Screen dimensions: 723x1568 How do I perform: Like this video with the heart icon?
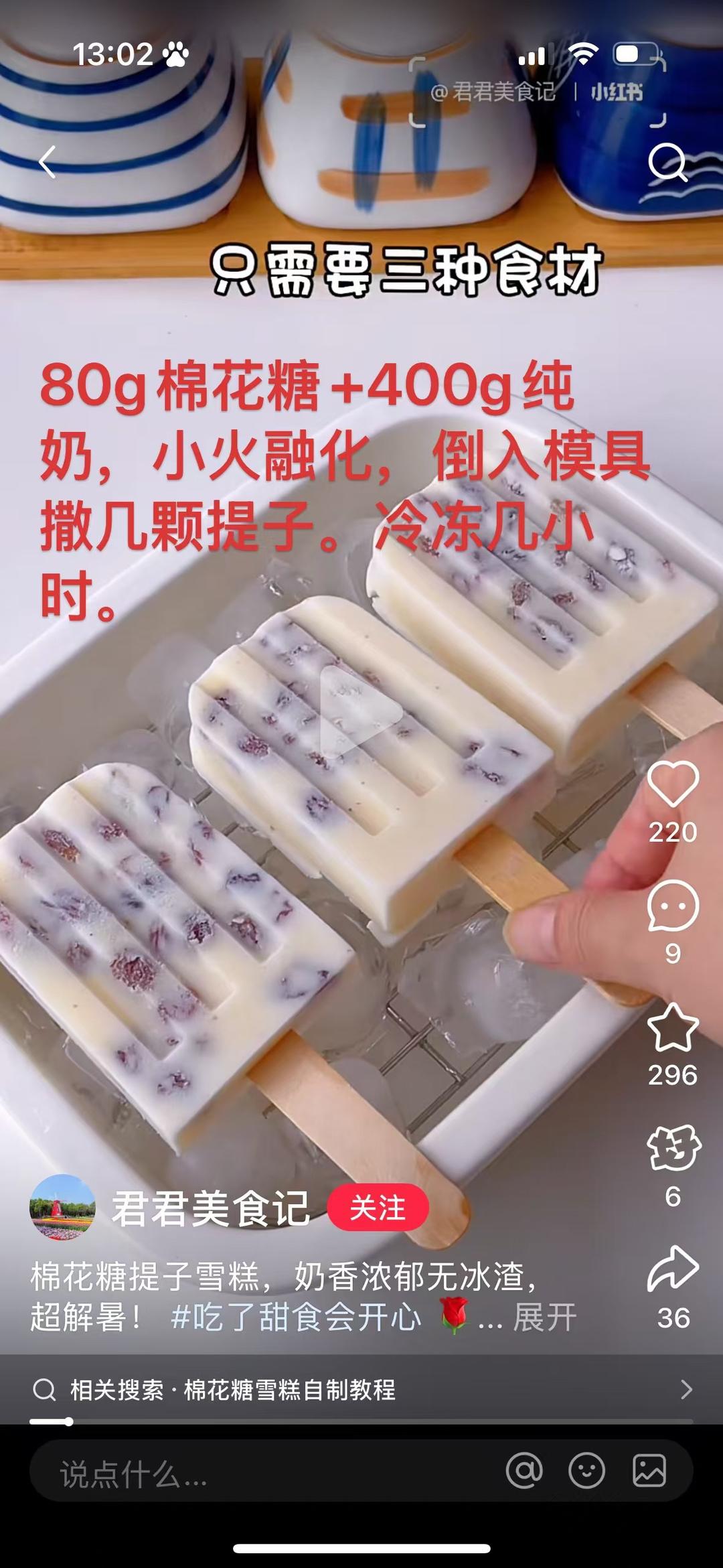click(673, 785)
